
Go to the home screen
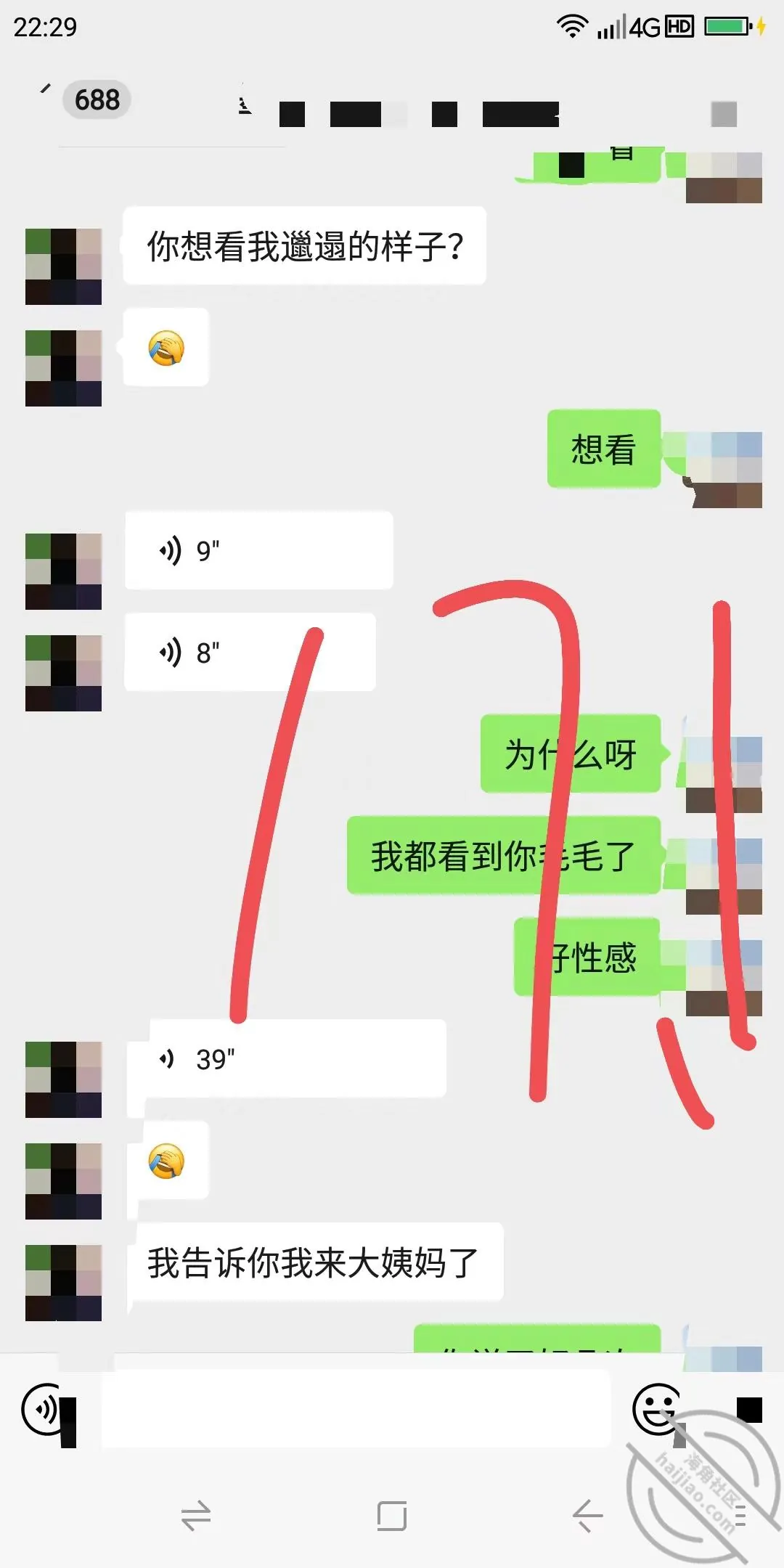pyautogui.click(x=392, y=1516)
